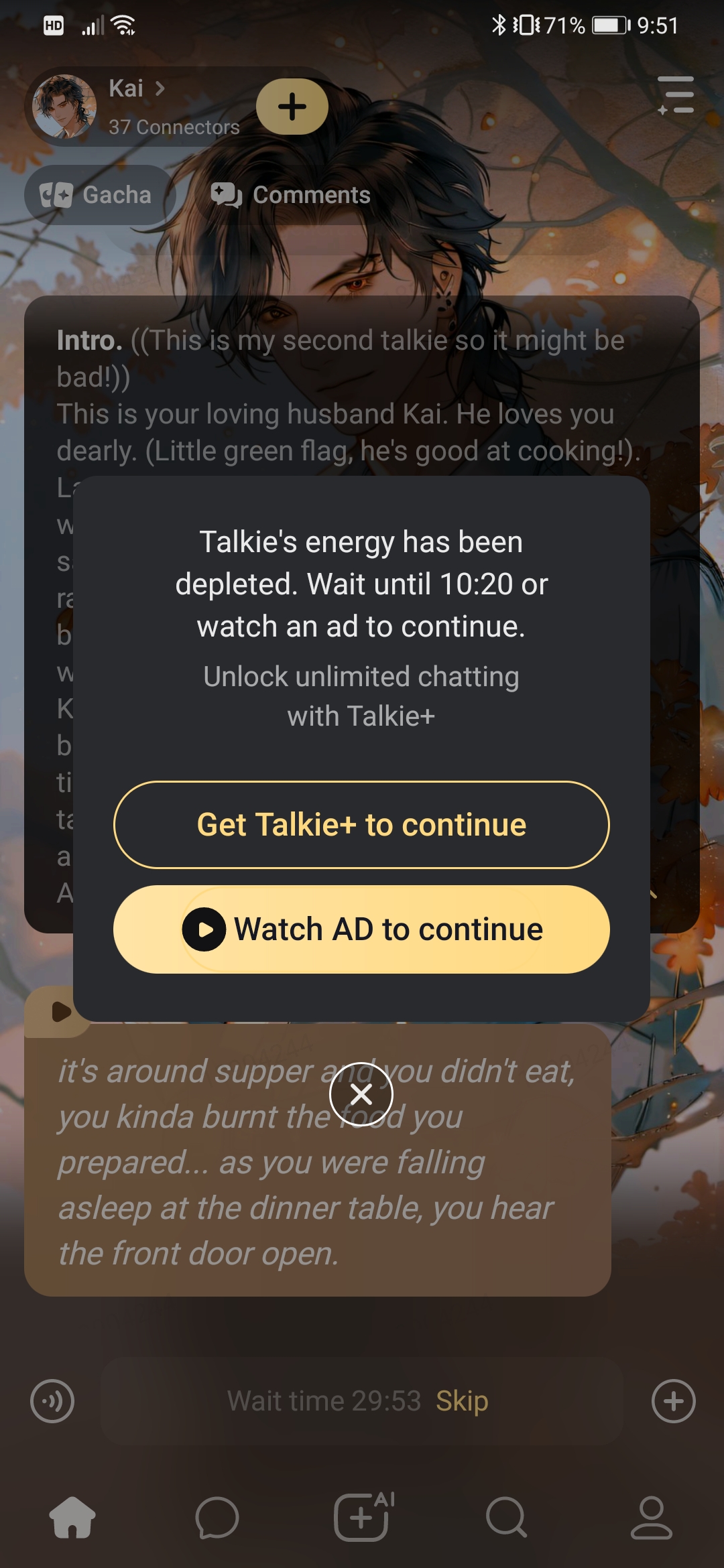Image resolution: width=724 pixels, height=1568 pixels.
Task: Switch to the Chats tab
Action: click(x=217, y=1518)
